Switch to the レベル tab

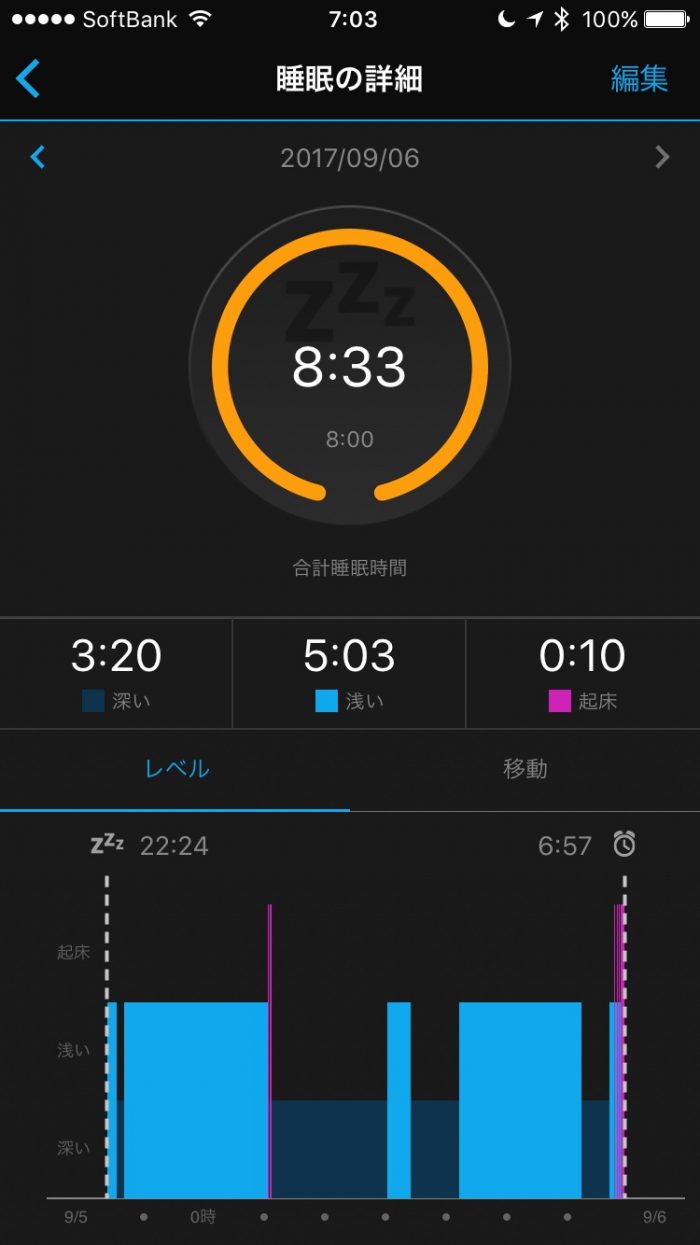pyautogui.click(x=176, y=769)
